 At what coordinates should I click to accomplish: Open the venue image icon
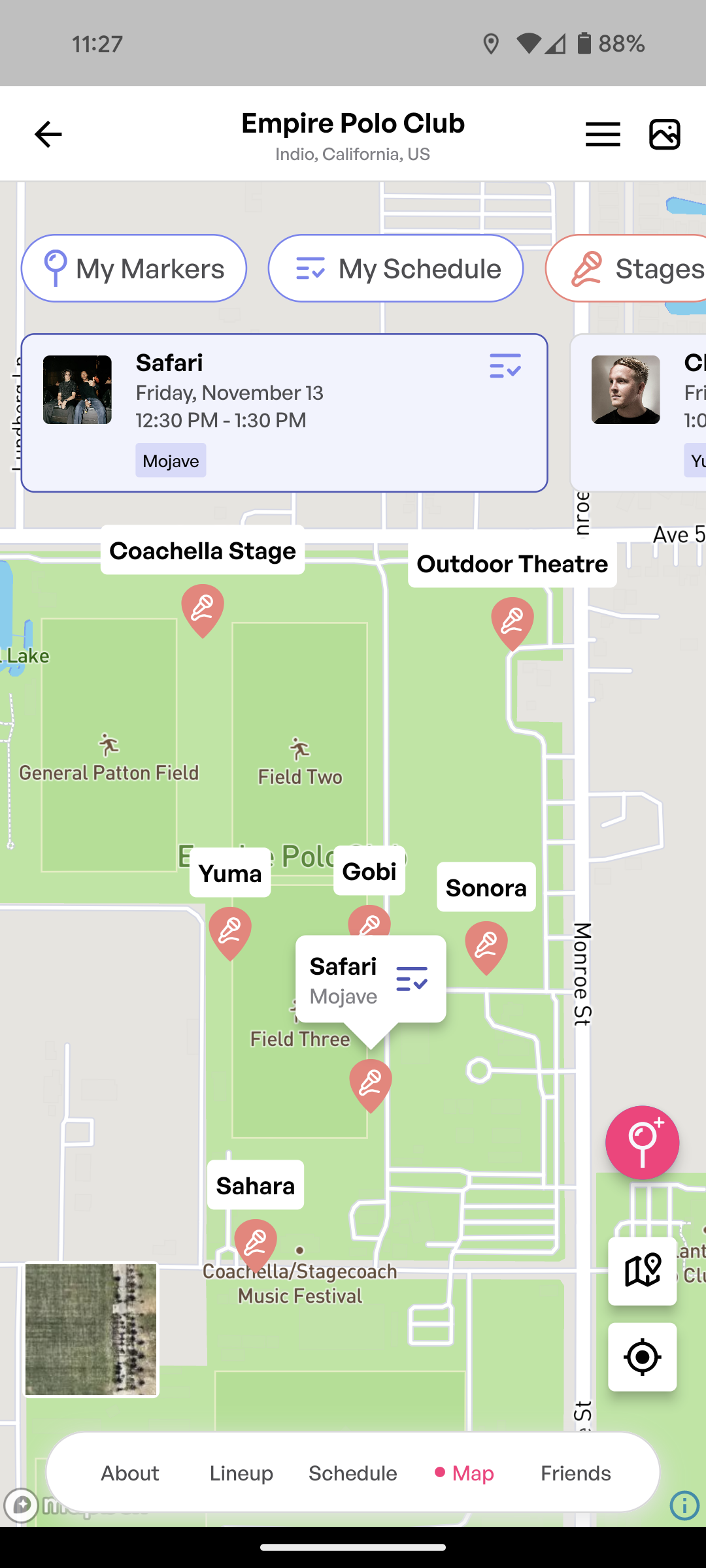click(x=664, y=135)
